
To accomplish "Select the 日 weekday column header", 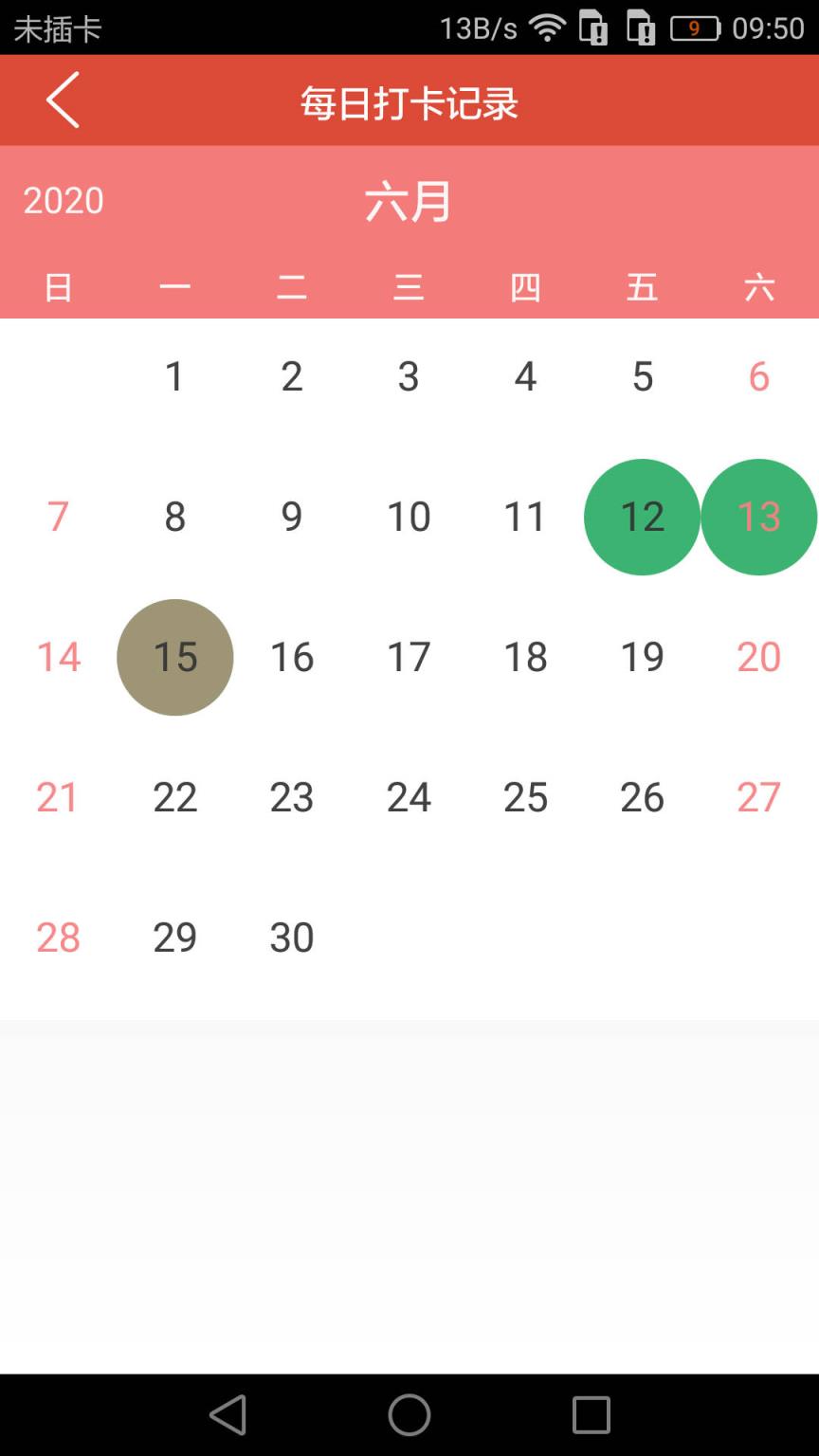I will (58, 287).
